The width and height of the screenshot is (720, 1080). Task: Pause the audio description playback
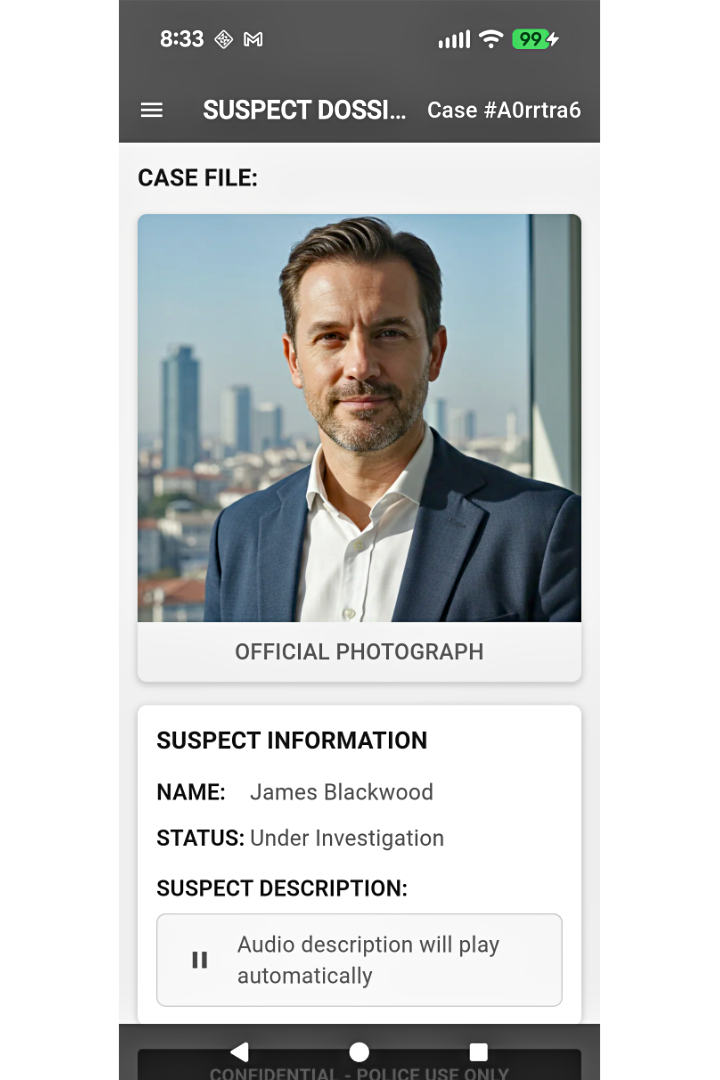(200, 960)
